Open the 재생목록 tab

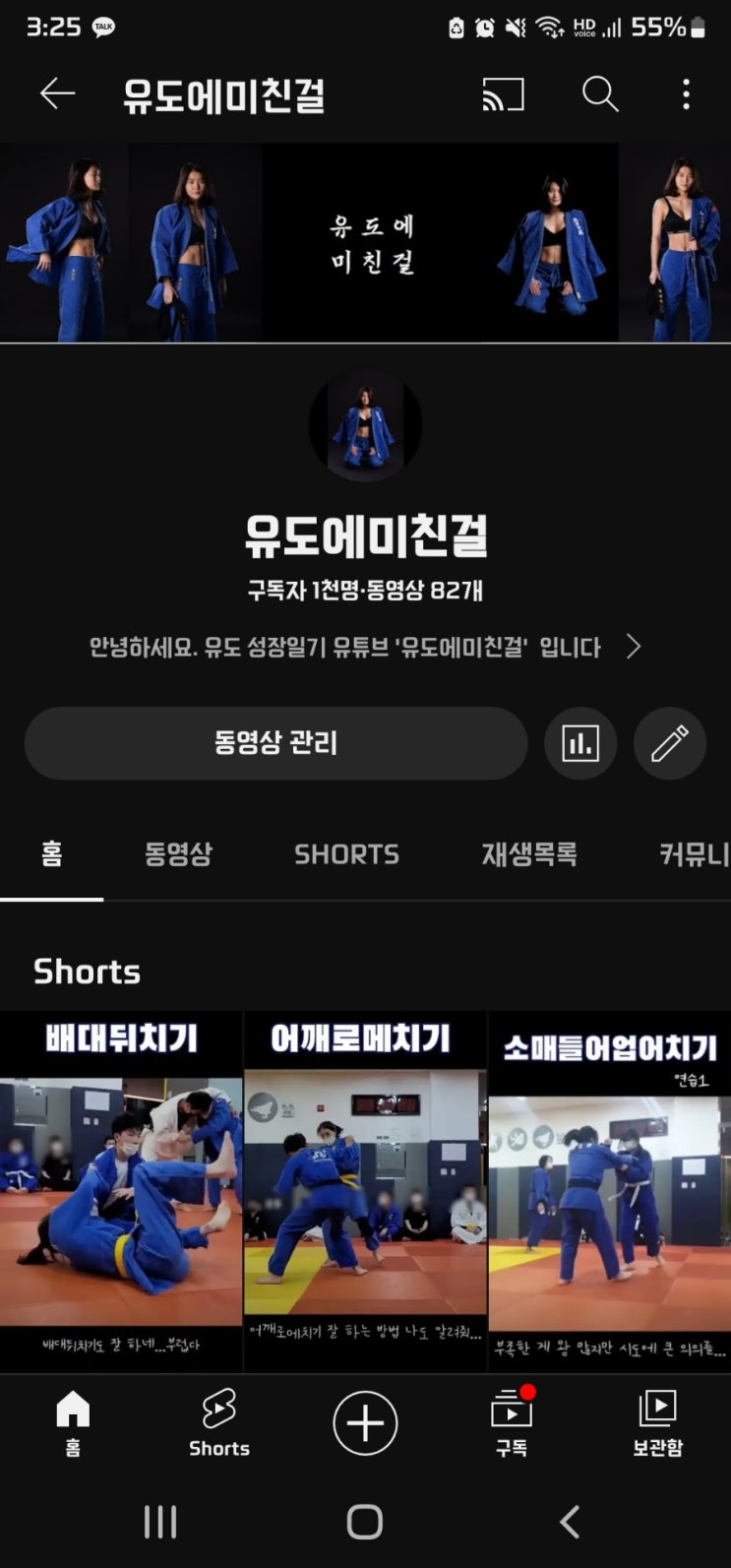[x=528, y=854]
